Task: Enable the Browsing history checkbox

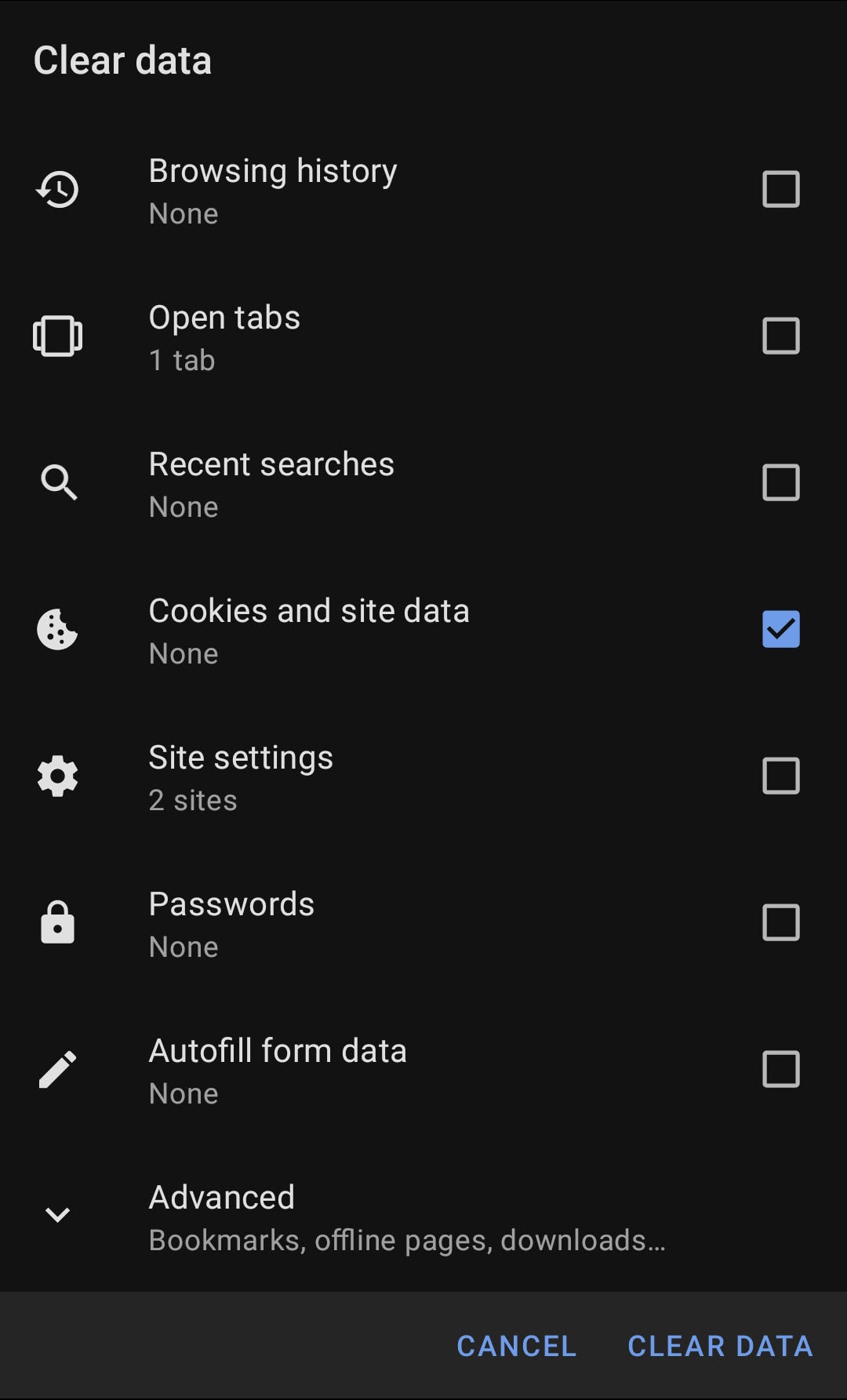Action: (x=780, y=188)
